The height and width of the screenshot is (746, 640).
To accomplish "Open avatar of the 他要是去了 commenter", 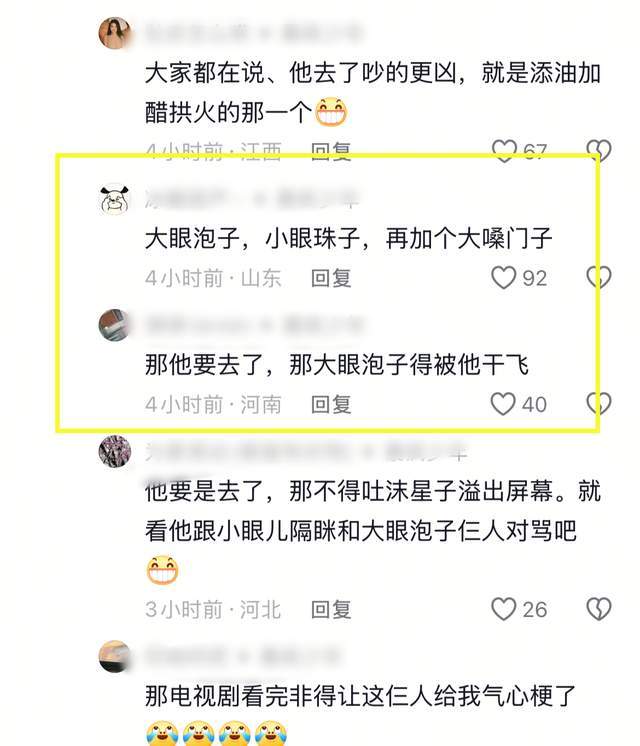I will tap(114, 452).
